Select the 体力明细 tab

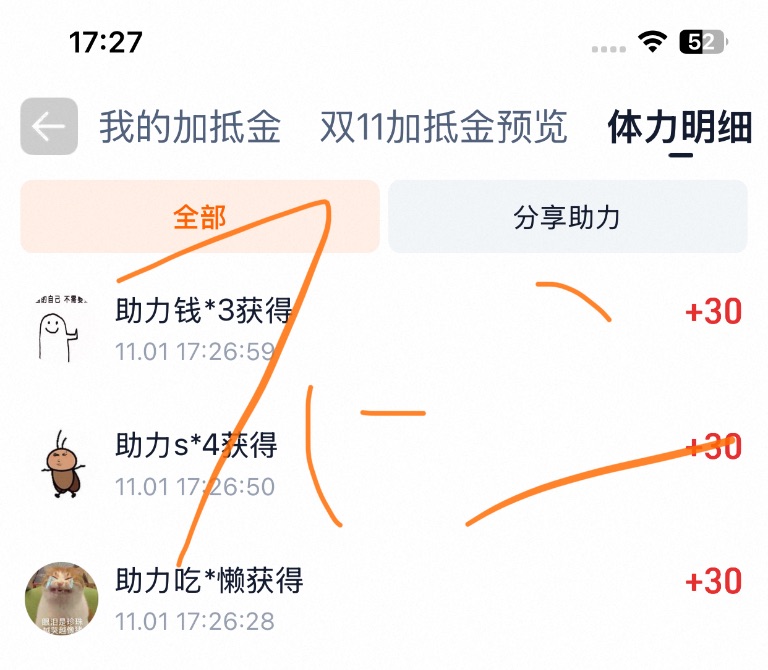point(680,128)
